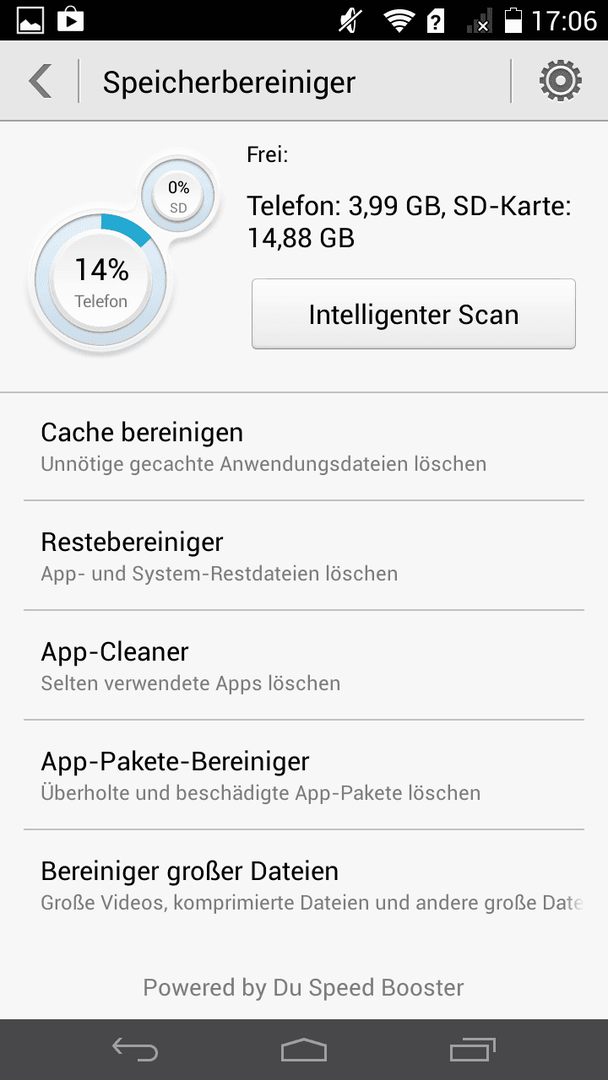Open the settings gear icon

(x=560, y=81)
